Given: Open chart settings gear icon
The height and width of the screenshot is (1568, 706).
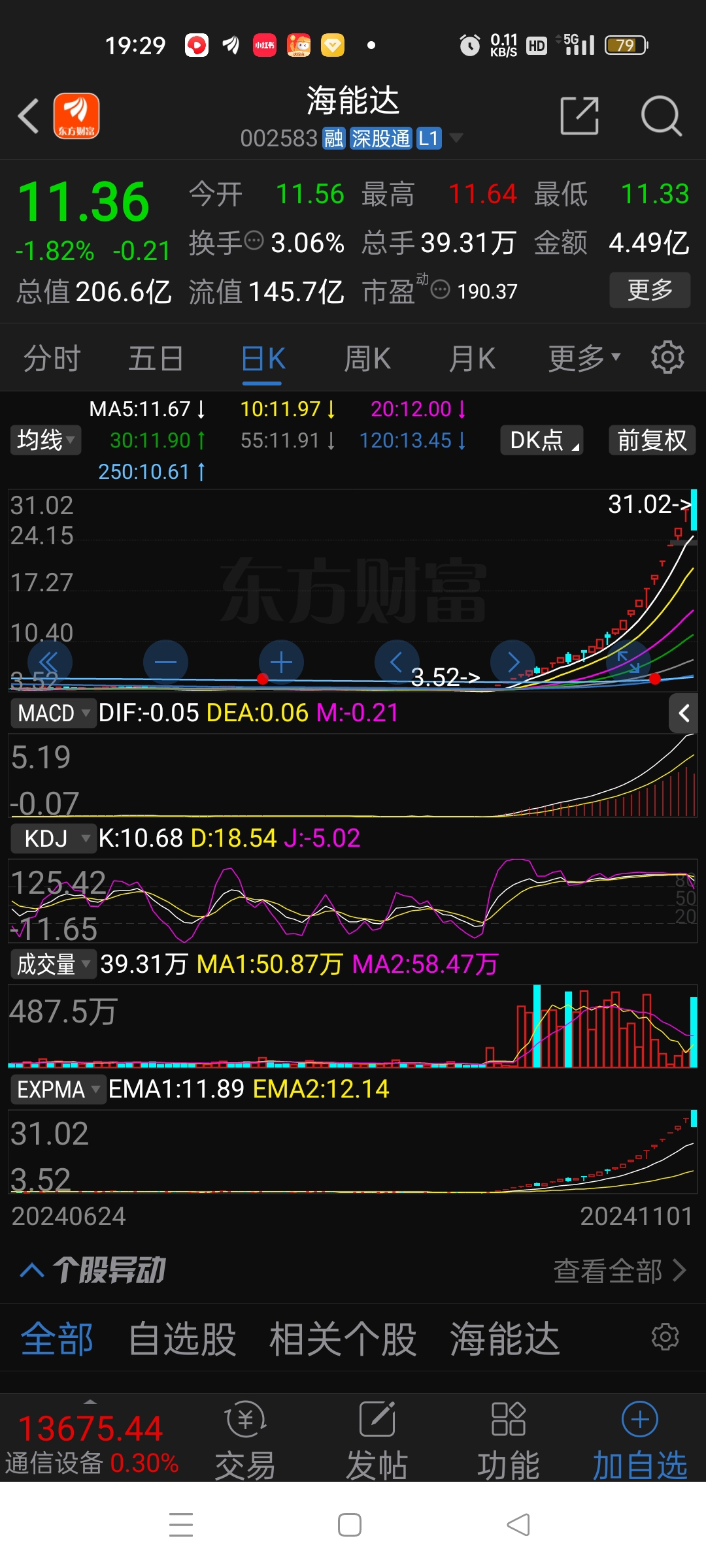Looking at the screenshot, I should point(667,357).
